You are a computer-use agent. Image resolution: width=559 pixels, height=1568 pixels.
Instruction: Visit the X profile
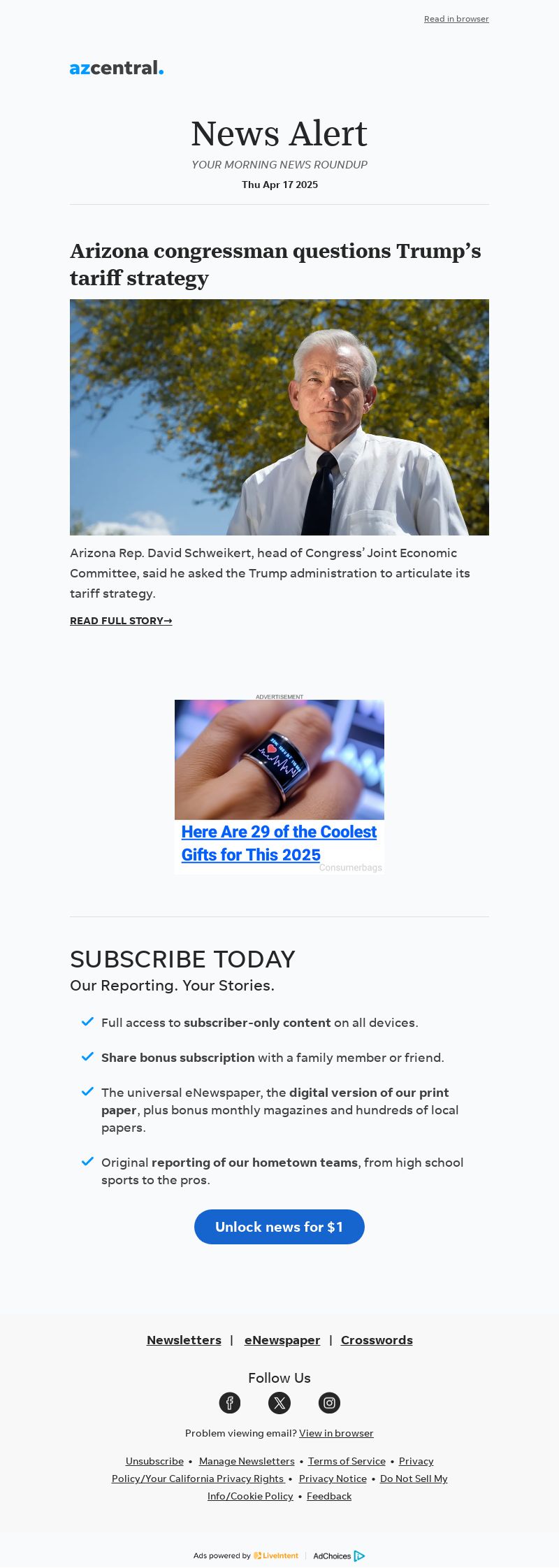[279, 1402]
